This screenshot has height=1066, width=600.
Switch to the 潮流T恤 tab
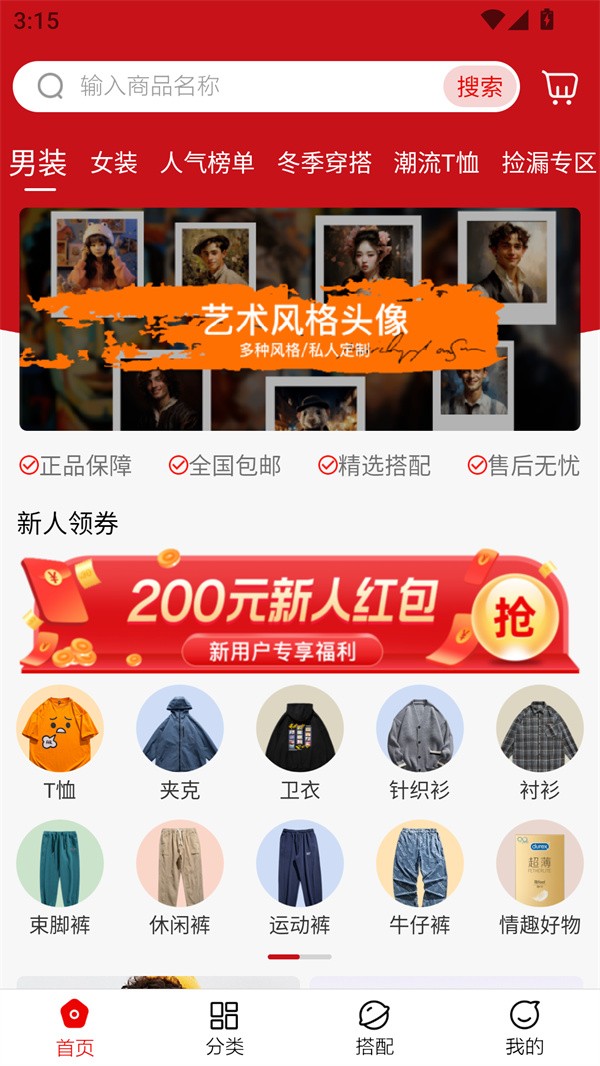coord(436,163)
